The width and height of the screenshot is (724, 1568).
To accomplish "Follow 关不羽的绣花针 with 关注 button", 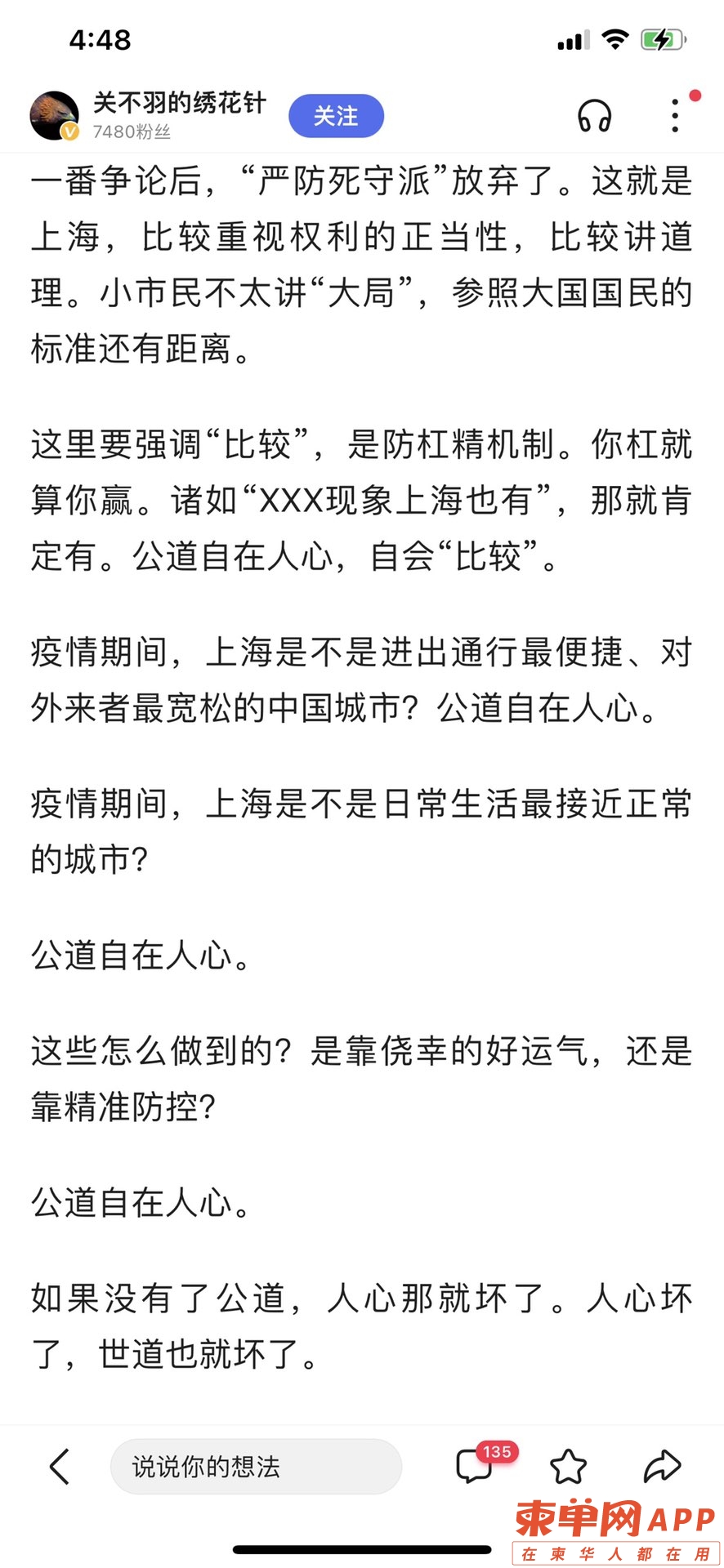I will [336, 116].
